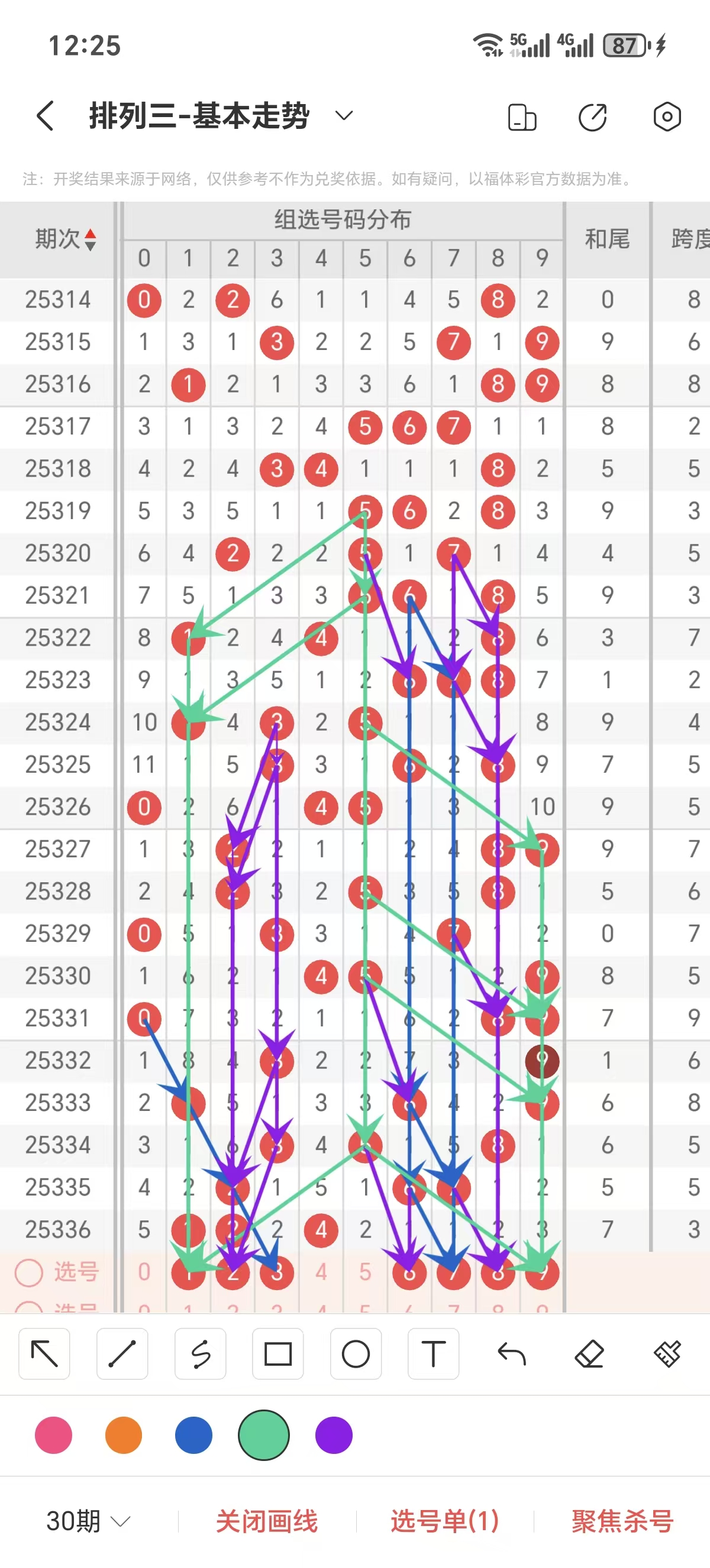
Task: Select the straight line tool
Action: [122, 1354]
